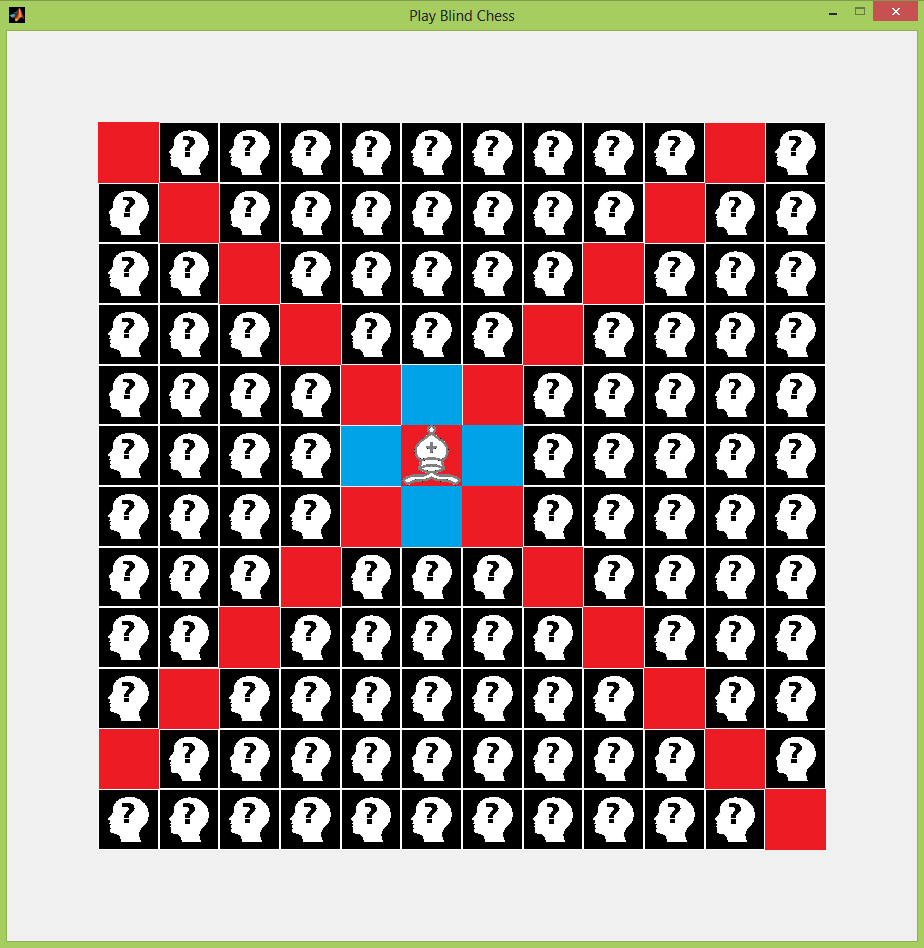Choose the blue square right of the bishop
This screenshot has width=924, height=948.
click(x=492, y=456)
